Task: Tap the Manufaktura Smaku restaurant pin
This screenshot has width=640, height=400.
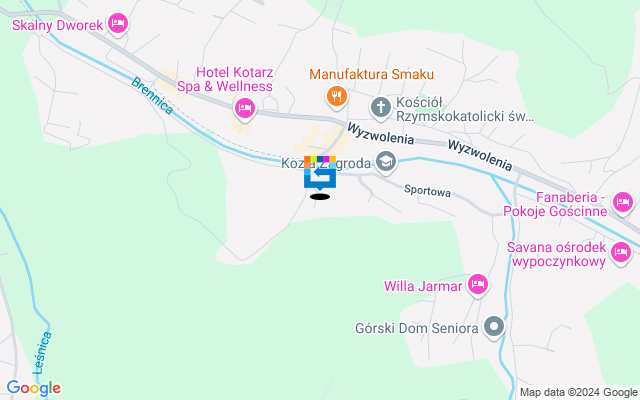Action: (337, 97)
